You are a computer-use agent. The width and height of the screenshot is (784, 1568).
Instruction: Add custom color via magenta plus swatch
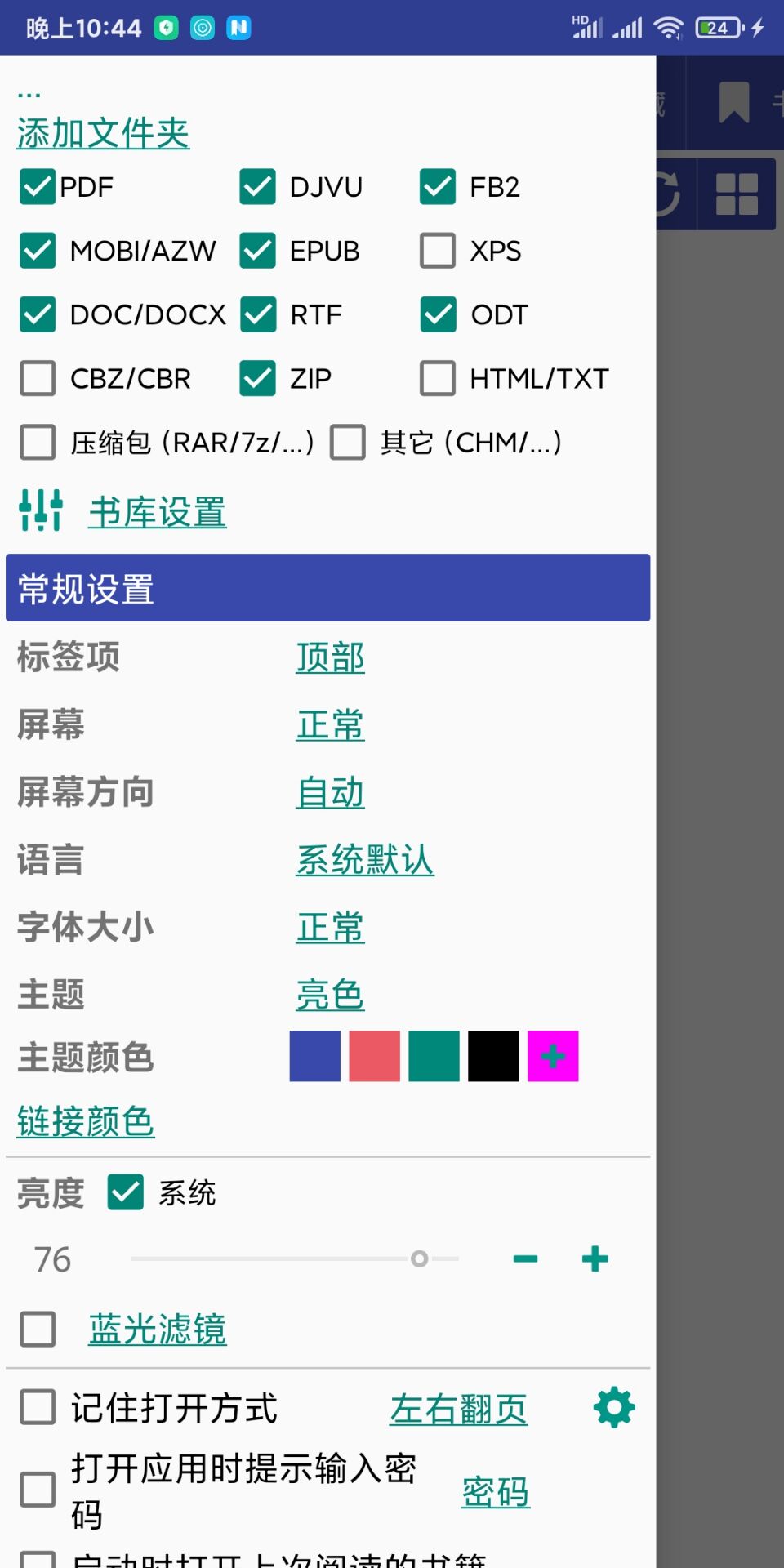[553, 1056]
